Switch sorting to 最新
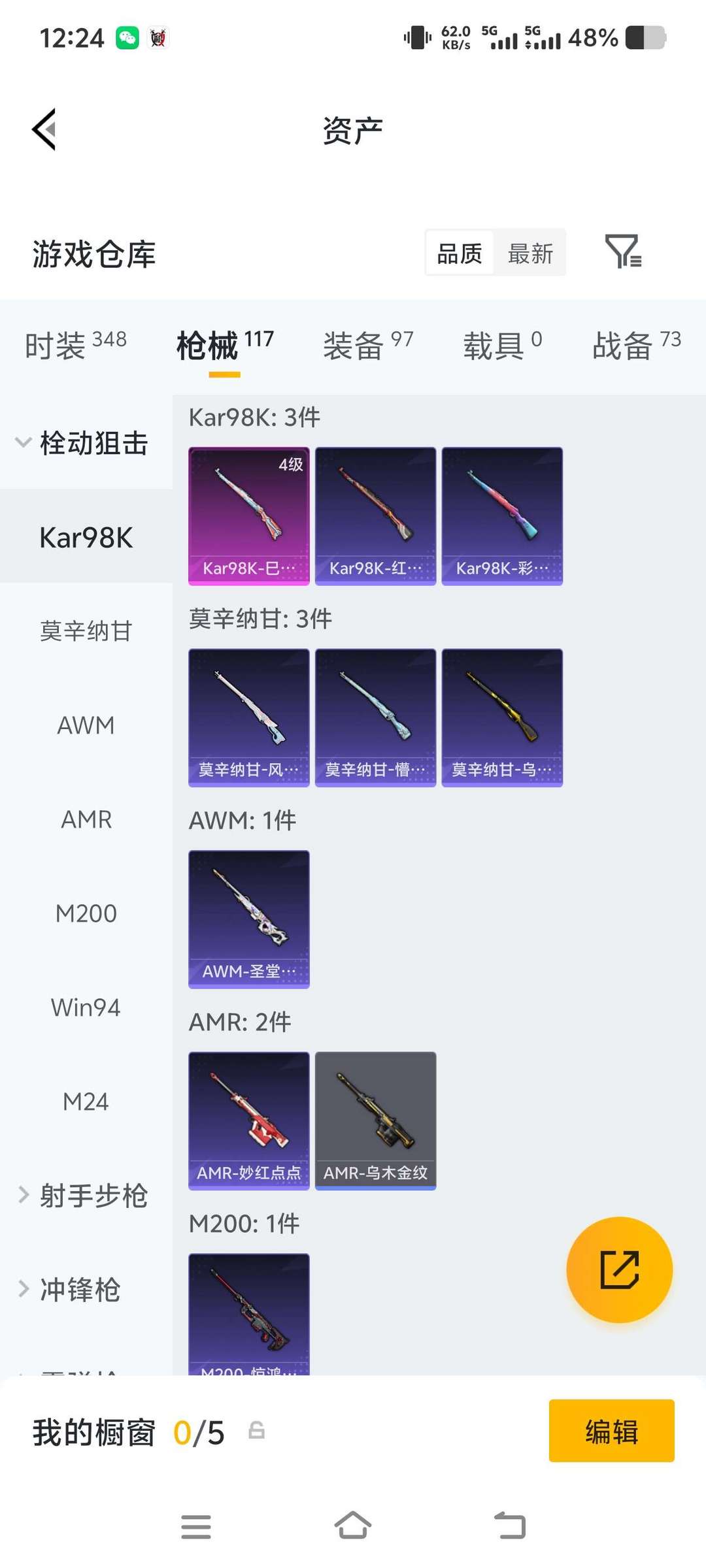This screenshot has width=706, height=1568. (x=531, y=253)
